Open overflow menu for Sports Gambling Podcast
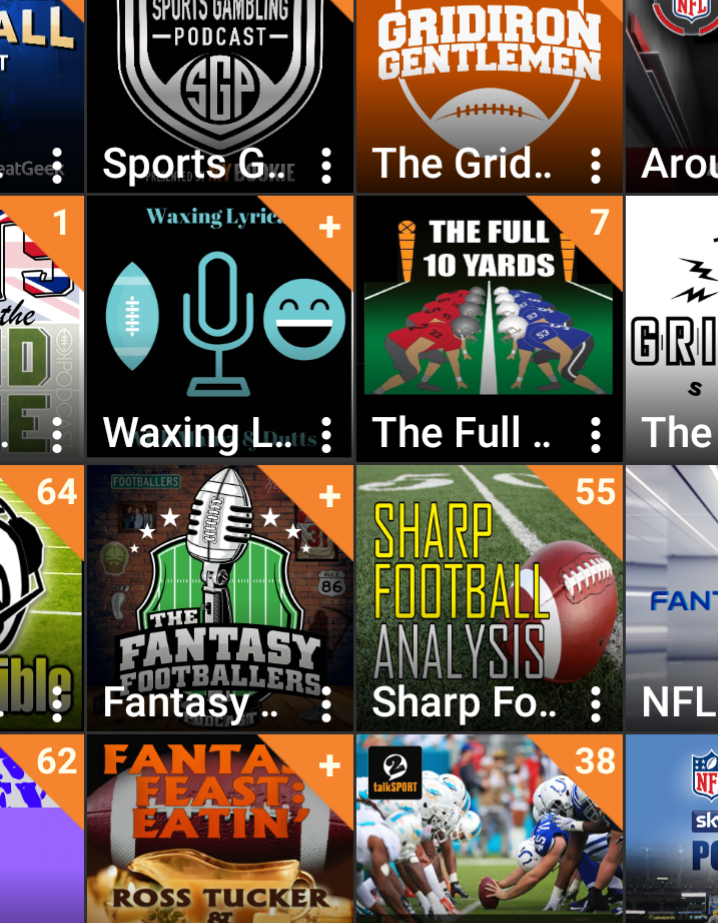Image resolution: width=718 pixels, height=923 pixels. 327,165
